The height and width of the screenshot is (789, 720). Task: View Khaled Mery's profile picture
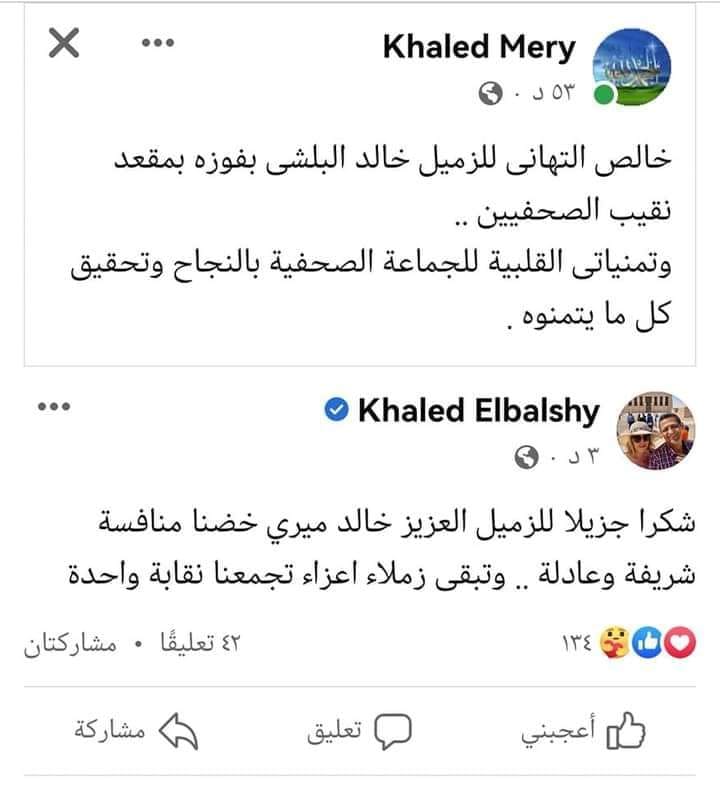(x=633, y=67)
